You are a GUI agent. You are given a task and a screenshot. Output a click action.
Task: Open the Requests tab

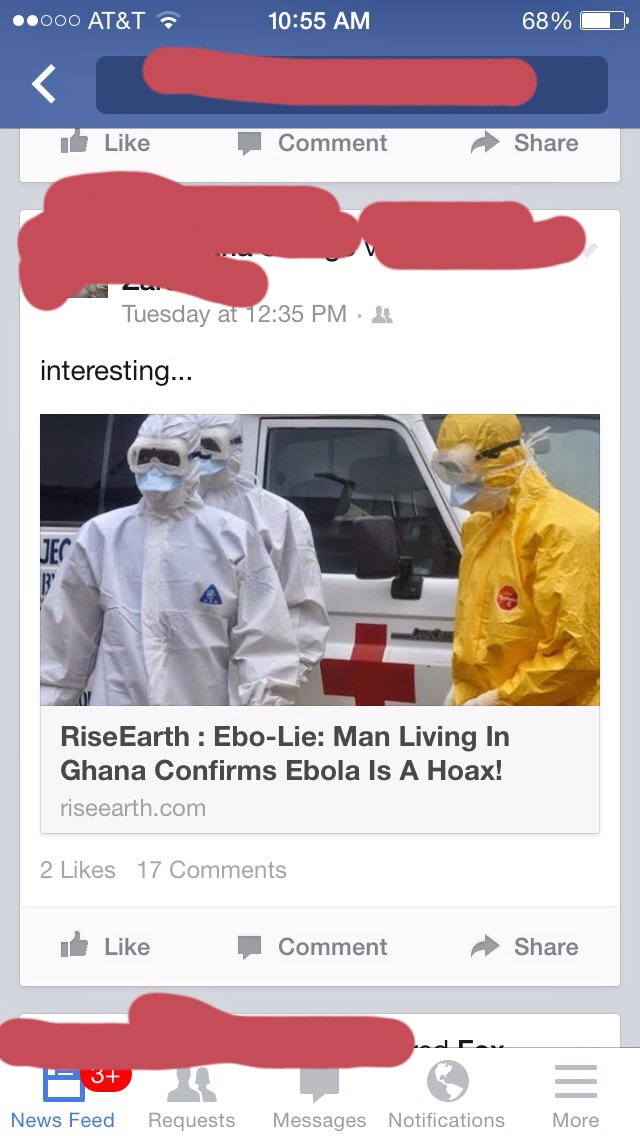click(x=191, y=1095)
